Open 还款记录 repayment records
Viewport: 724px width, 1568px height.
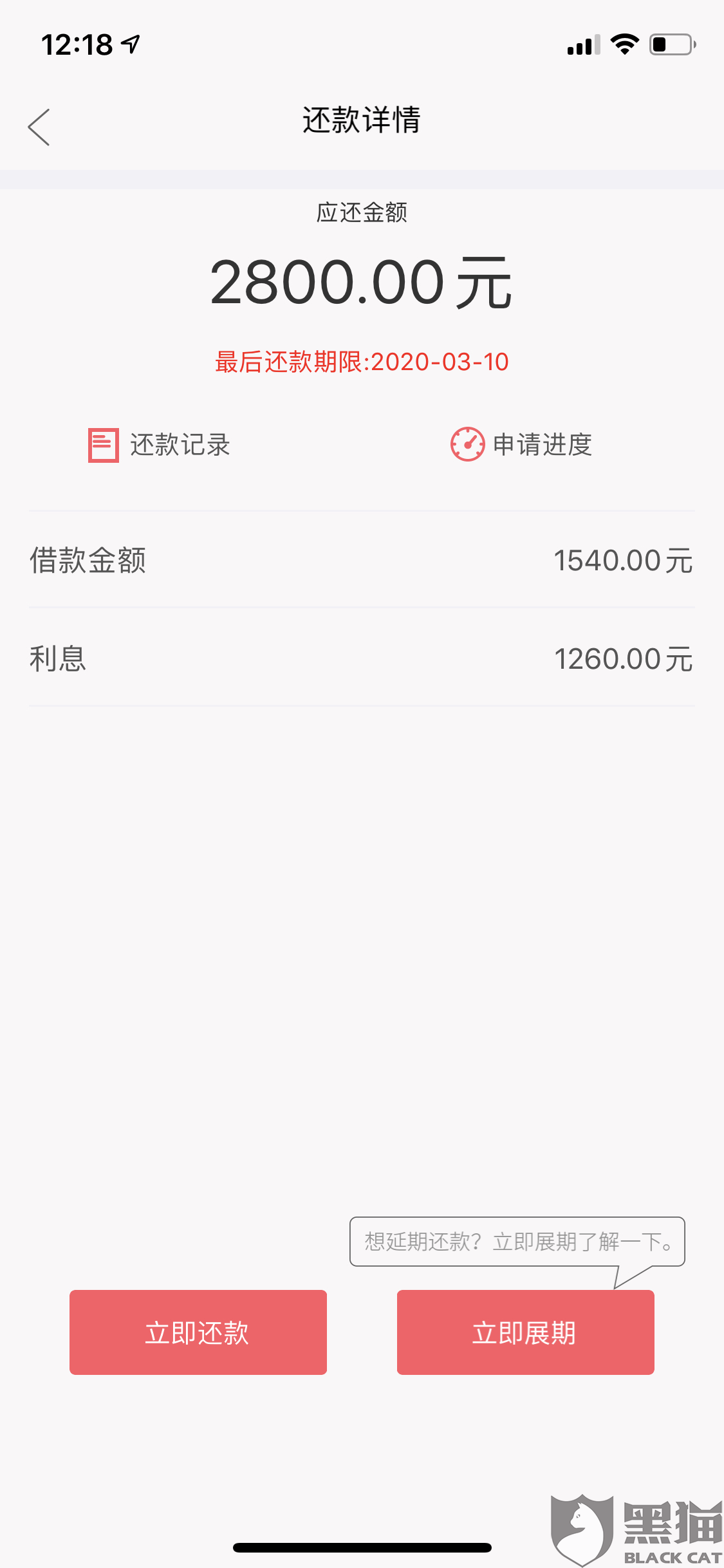[x=159, y=445]
